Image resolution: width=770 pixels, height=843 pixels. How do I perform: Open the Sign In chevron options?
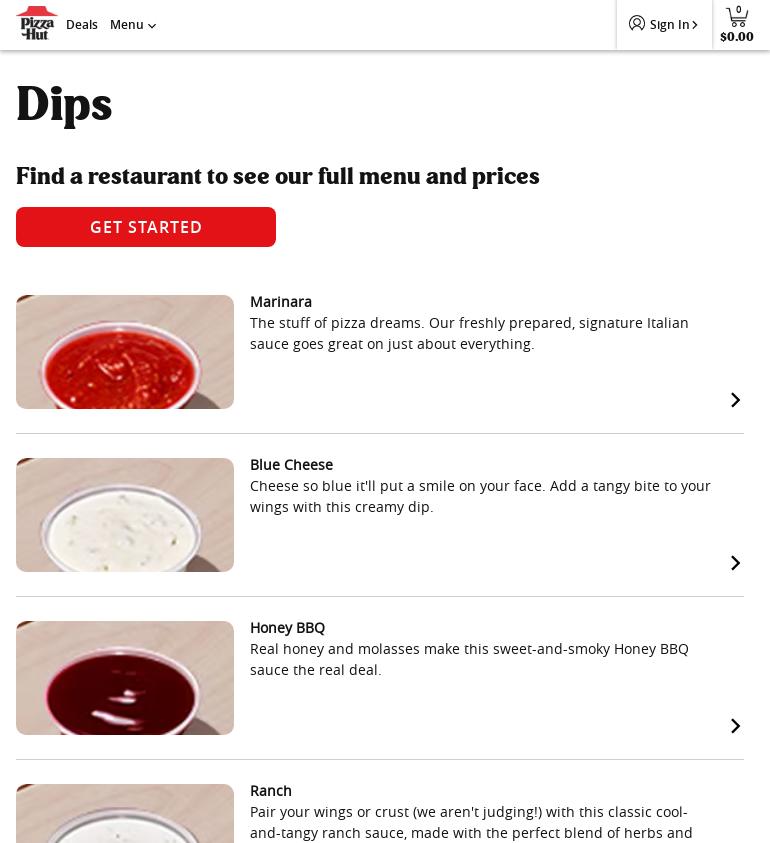695,24
